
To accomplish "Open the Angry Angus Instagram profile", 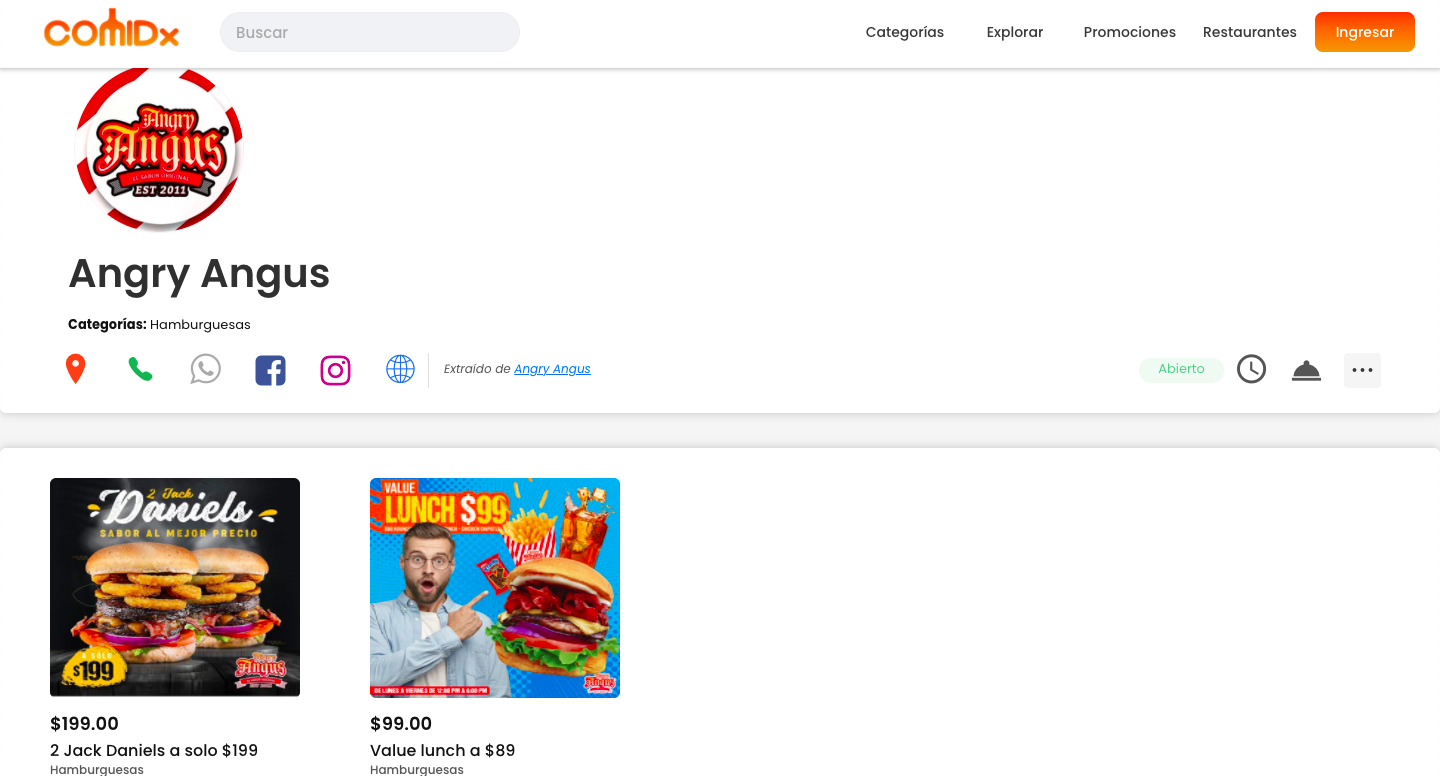I will 335,370.
